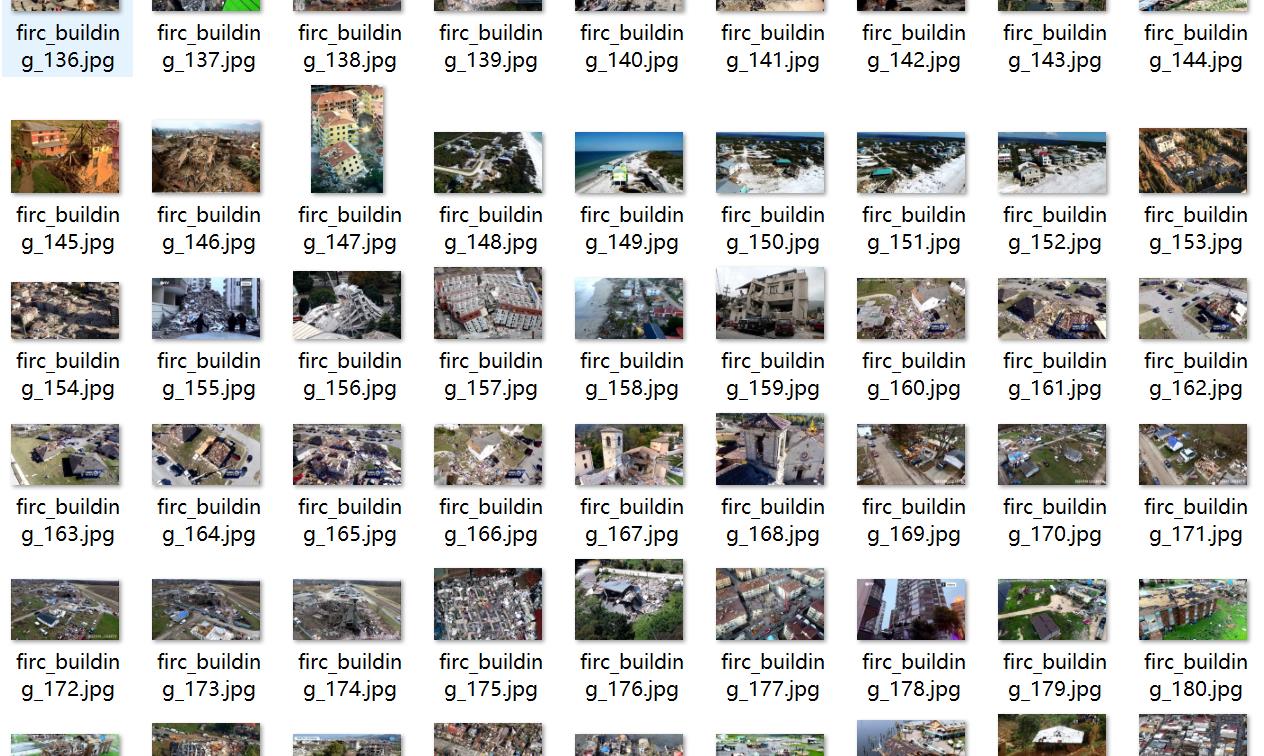Open firc_building_172.jpg thumbnail
1264x756 pixels.
click(x=65, y=610)
